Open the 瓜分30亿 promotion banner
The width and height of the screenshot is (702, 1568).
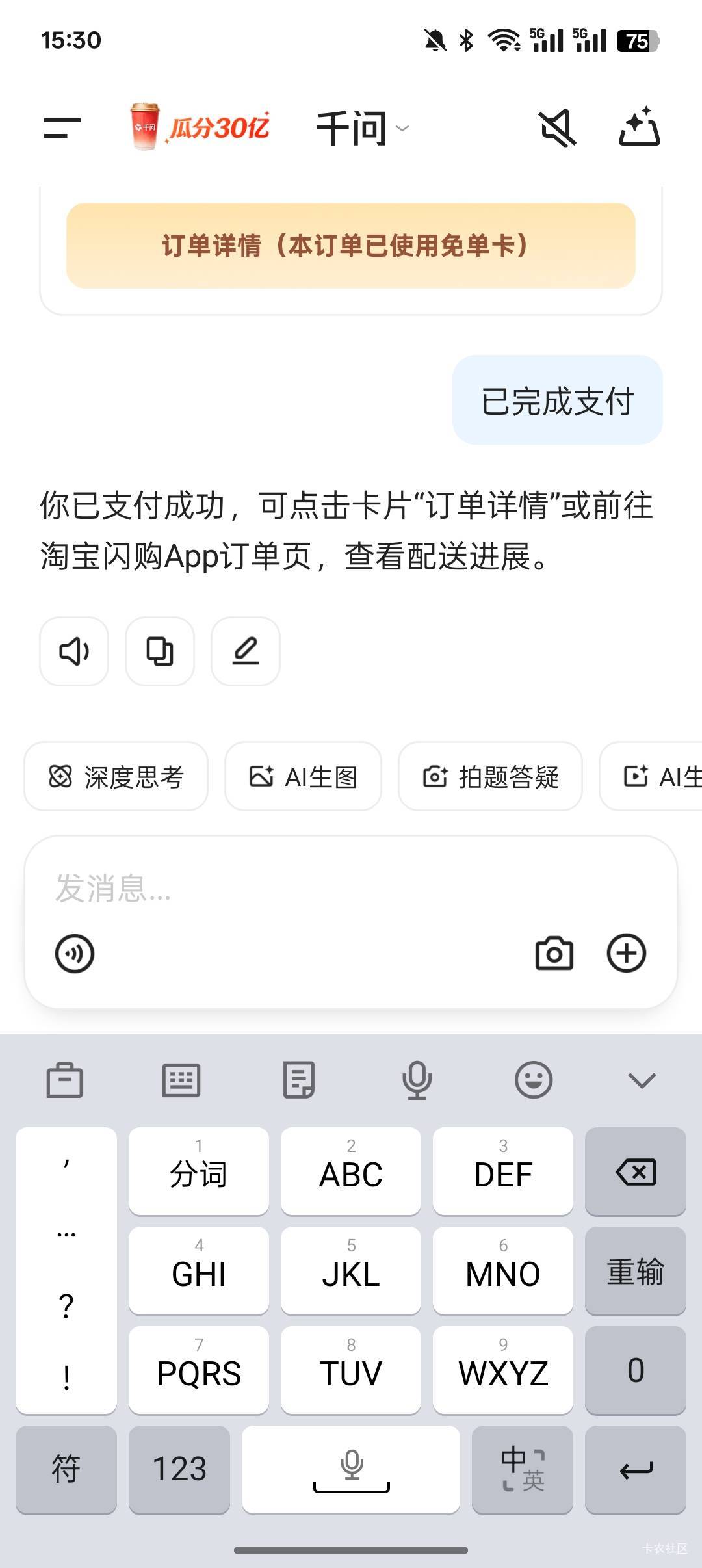click(x=200, y=127)
